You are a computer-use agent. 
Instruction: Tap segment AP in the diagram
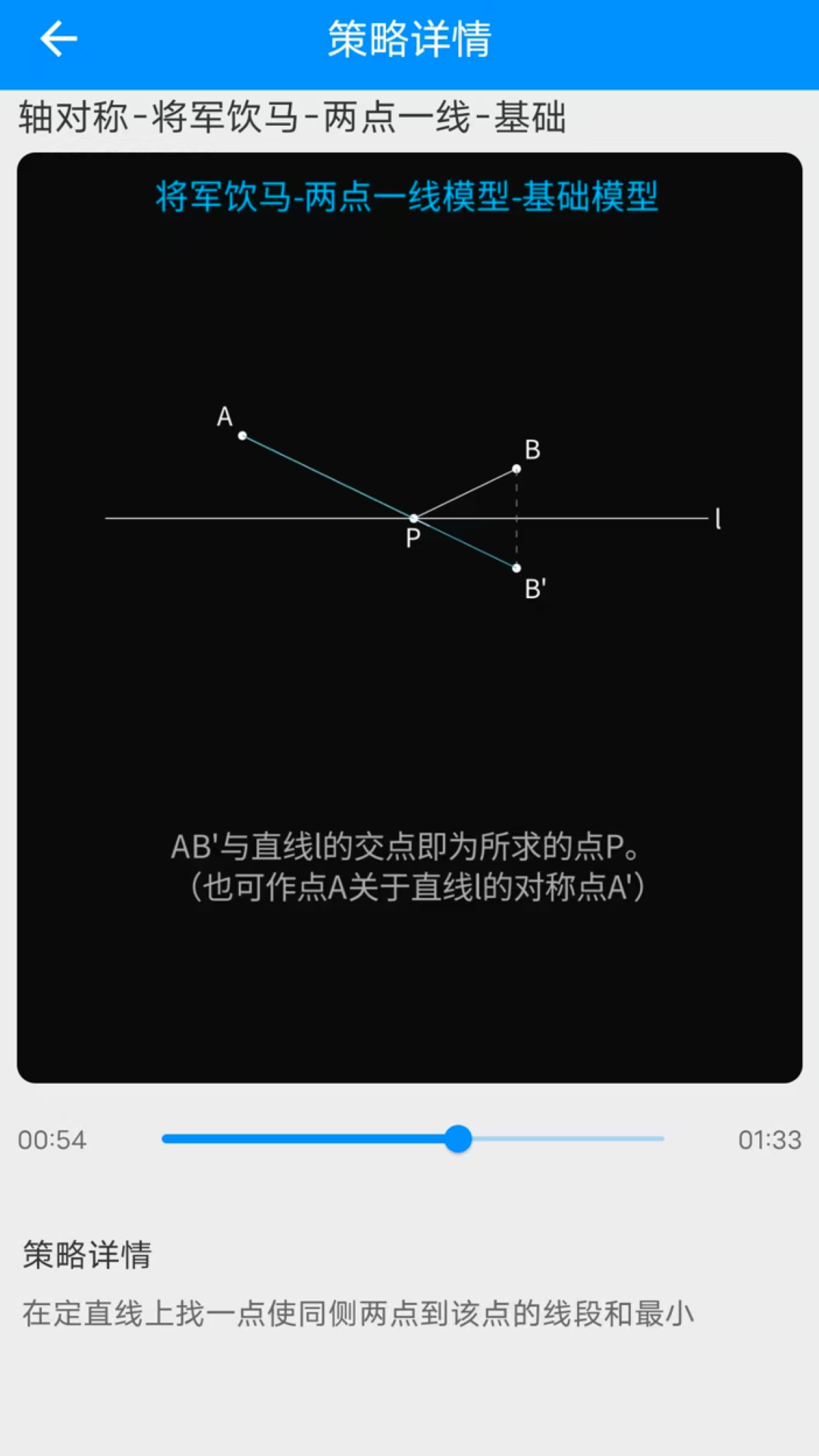pos(326,475)
